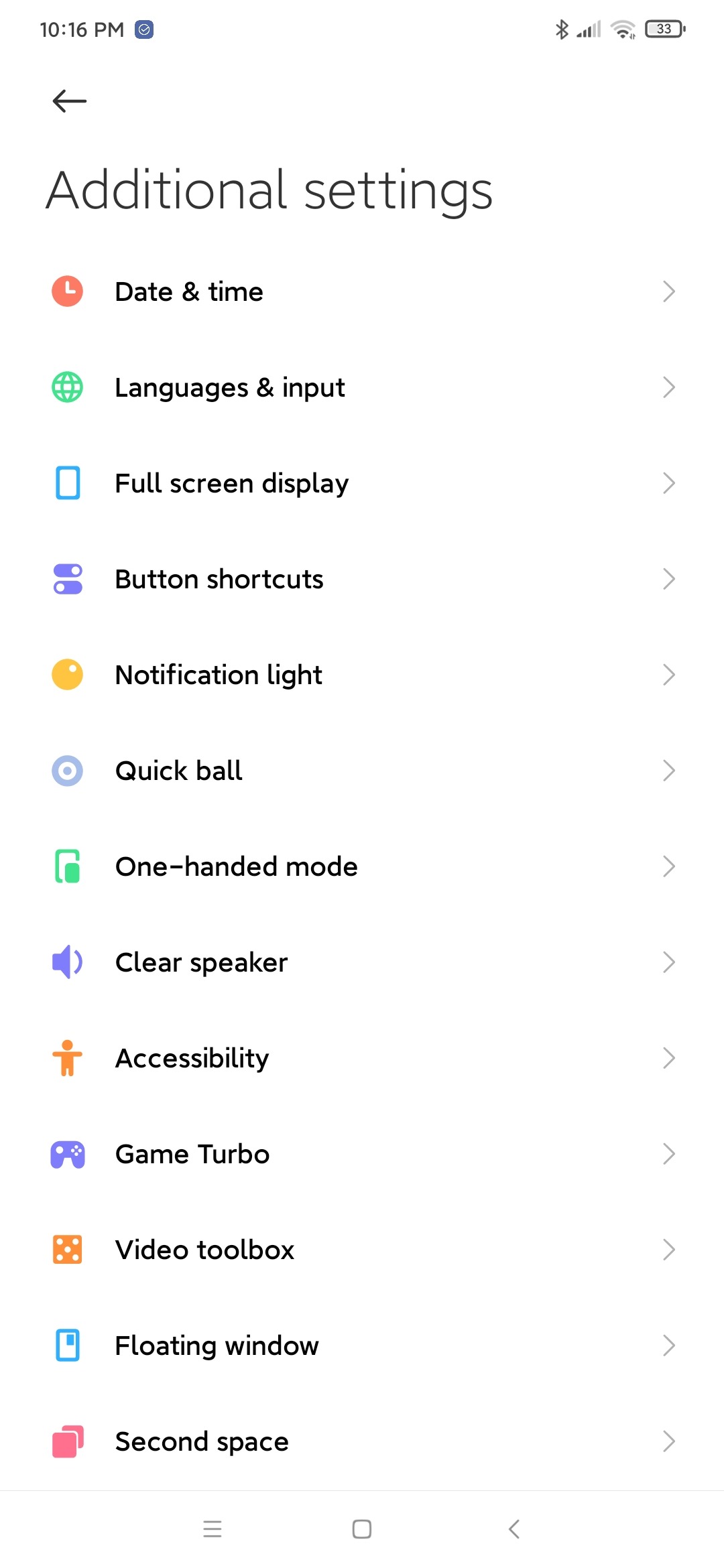Select Floating window settings
724x1568 pixels.
[362, 1346]
